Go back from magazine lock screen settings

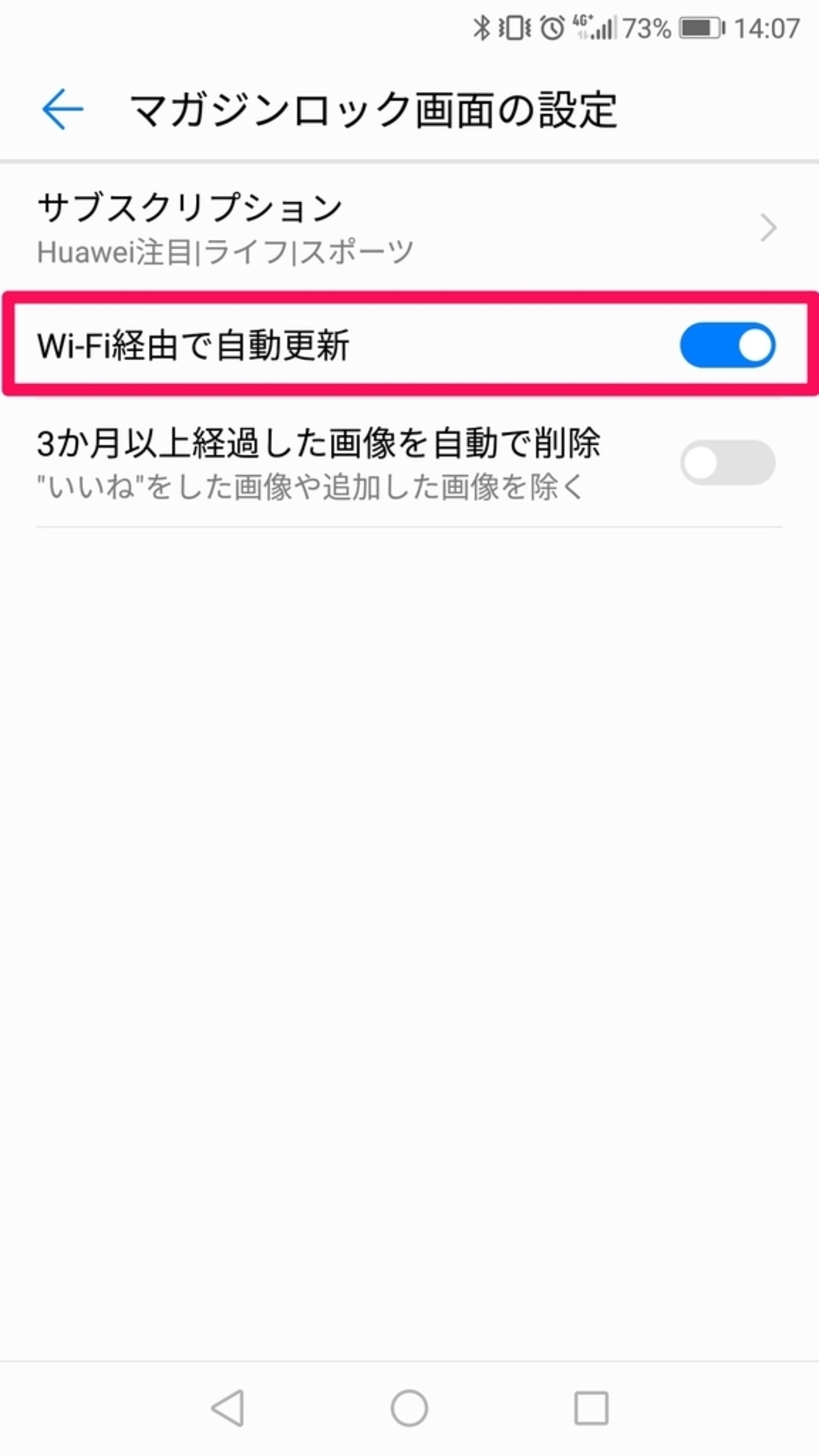(x=62, y=110)
